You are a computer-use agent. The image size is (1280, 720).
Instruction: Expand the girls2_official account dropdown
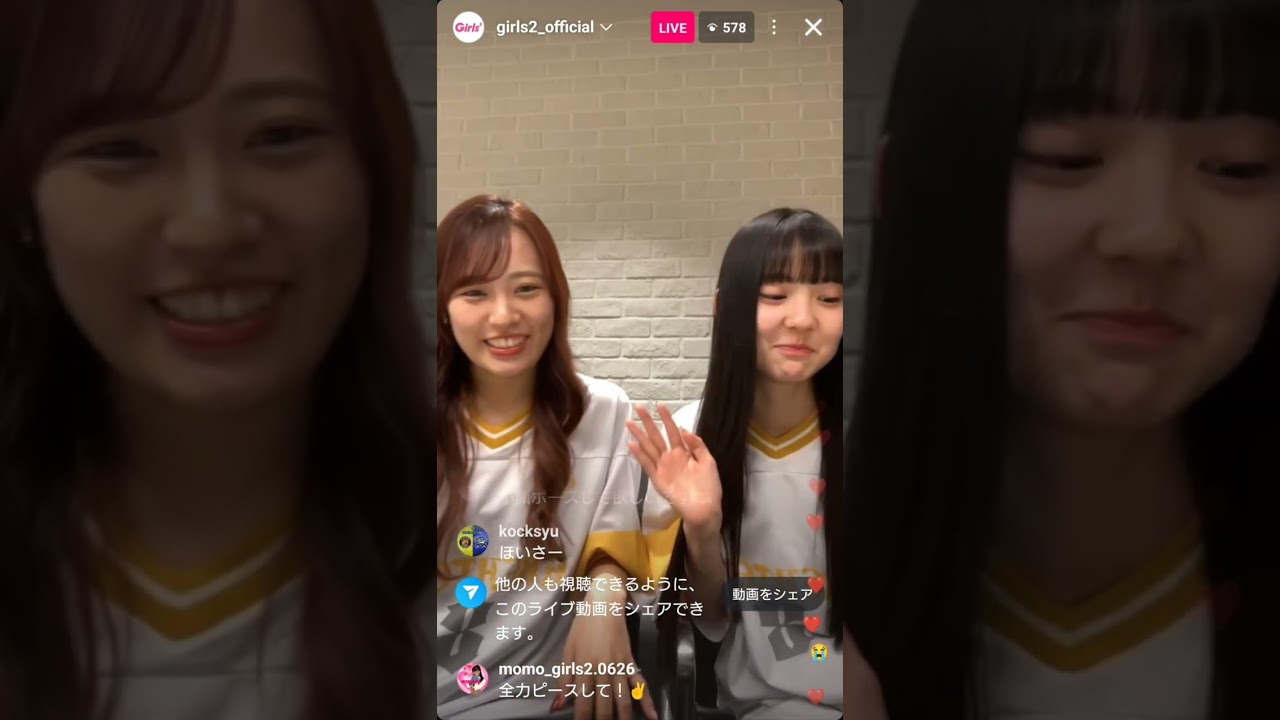click(605, 27)
